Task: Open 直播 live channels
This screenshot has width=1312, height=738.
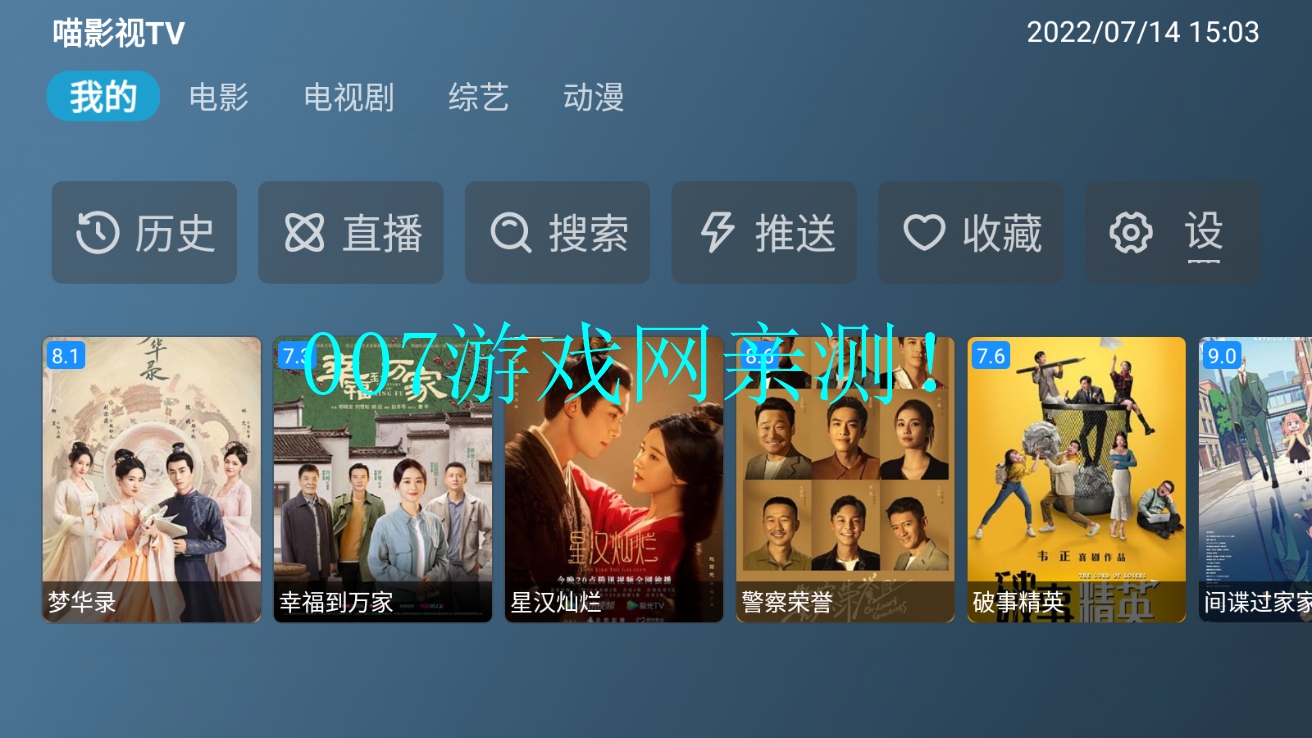Action: tap(351, 233)
